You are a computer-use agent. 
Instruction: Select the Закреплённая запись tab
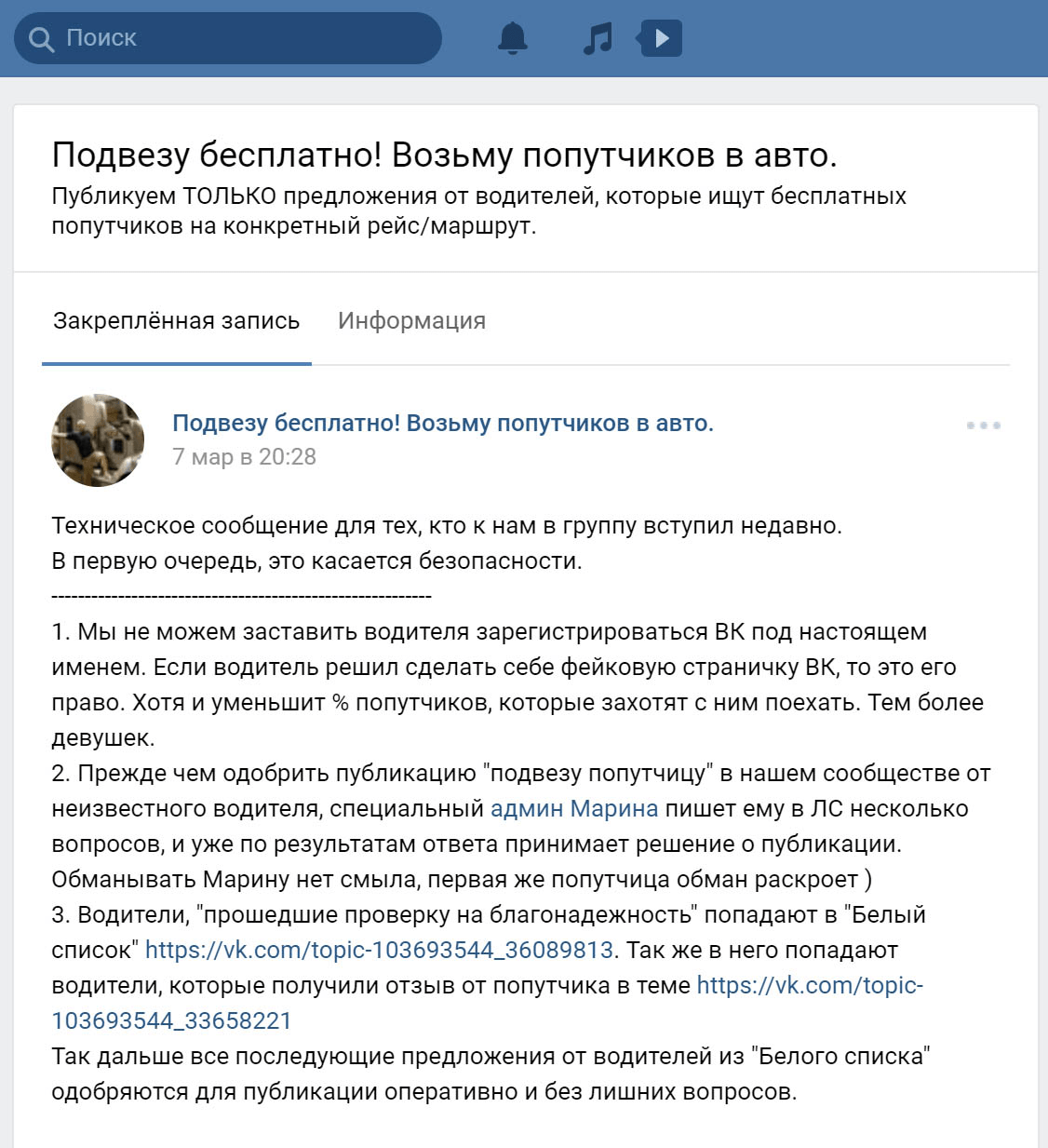pyautogui.click(x=176, y=321)
